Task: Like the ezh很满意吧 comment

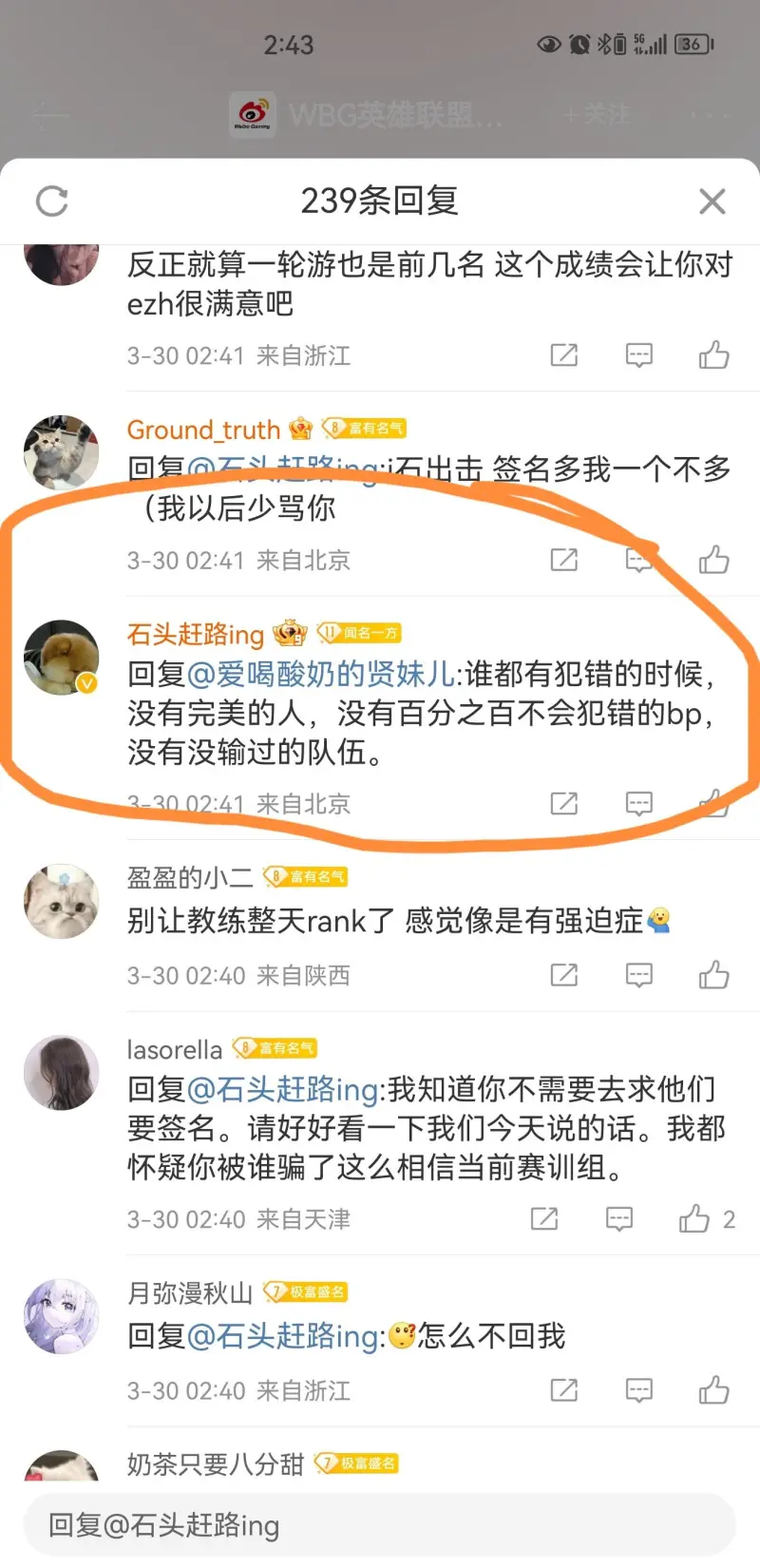Action: pos(713,355)
